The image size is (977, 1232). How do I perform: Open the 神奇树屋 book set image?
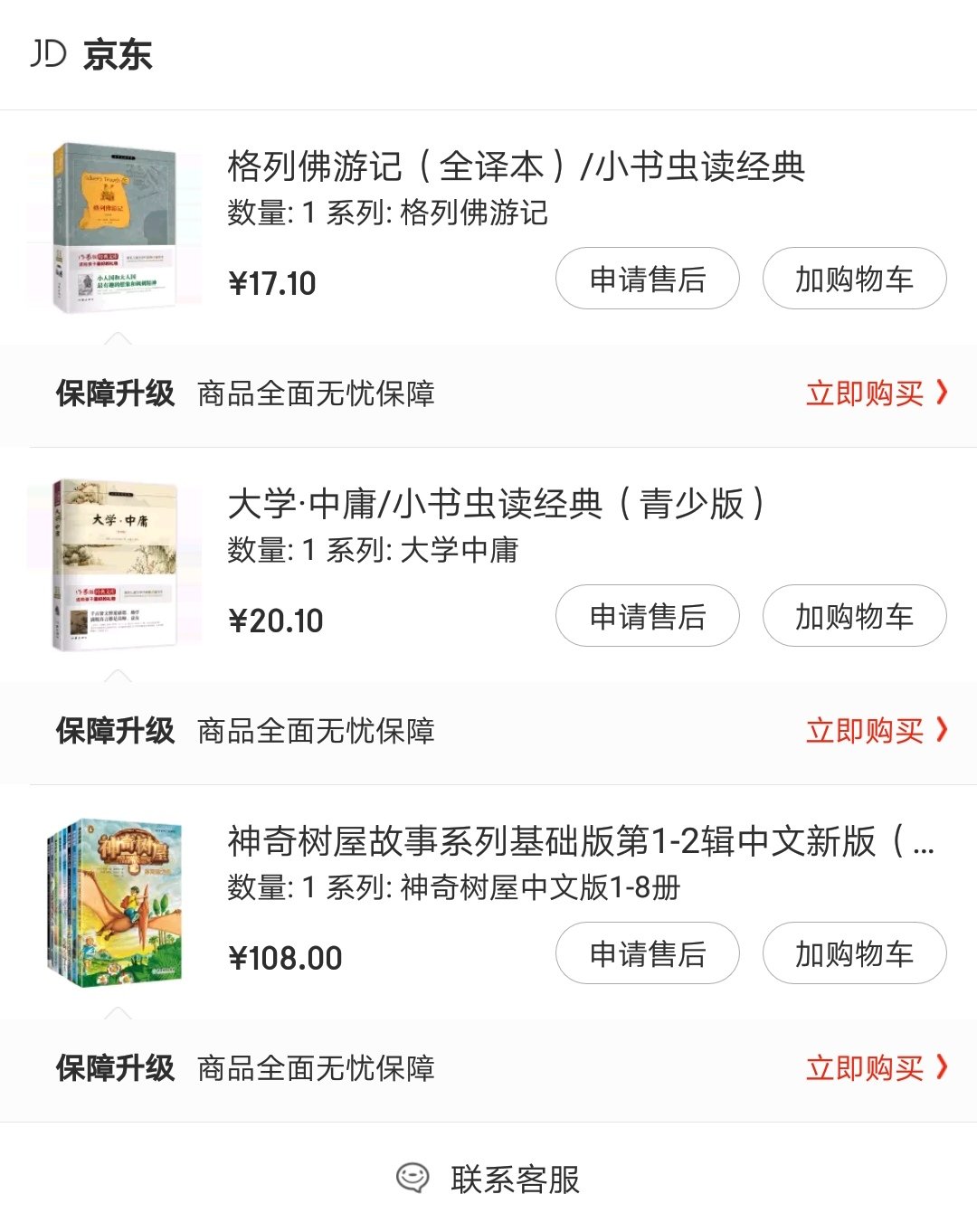tap(116, 902)
